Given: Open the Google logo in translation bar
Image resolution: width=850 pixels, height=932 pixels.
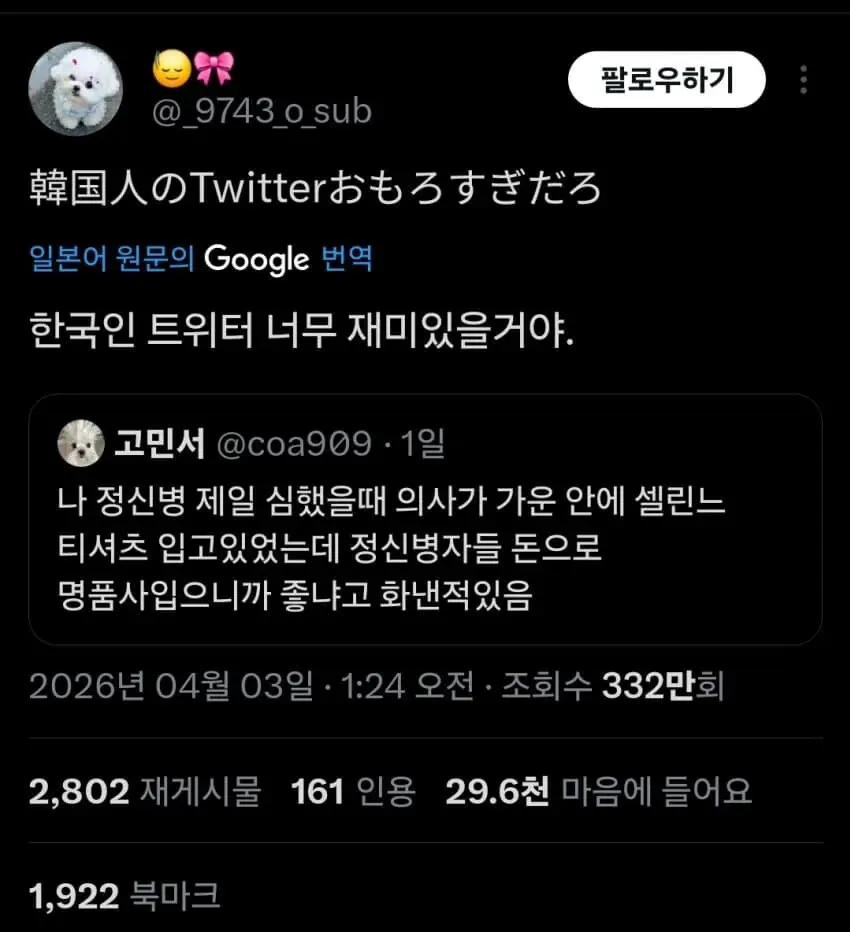Looking at the screenshot, I should 256,258.
